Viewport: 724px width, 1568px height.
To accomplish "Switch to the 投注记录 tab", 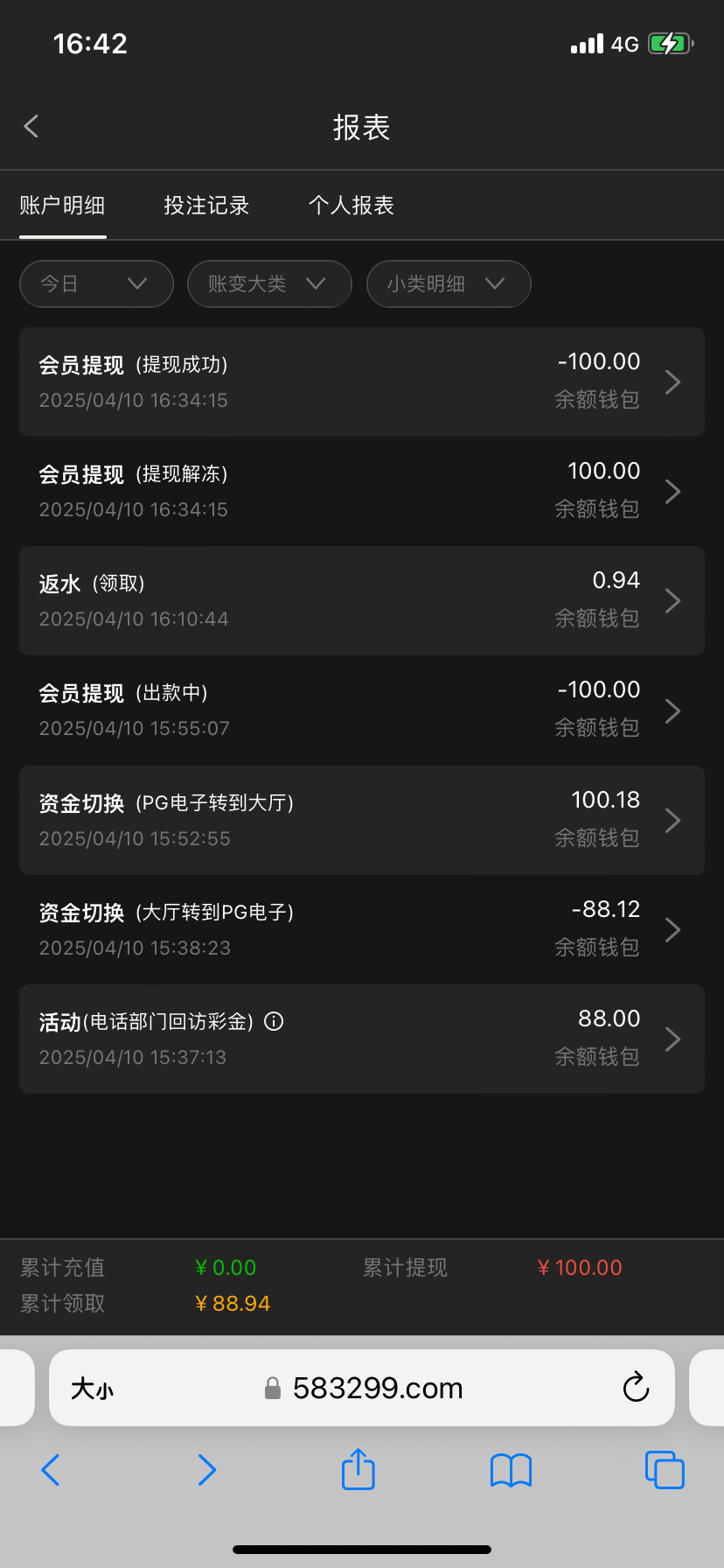I will [206, 206].
